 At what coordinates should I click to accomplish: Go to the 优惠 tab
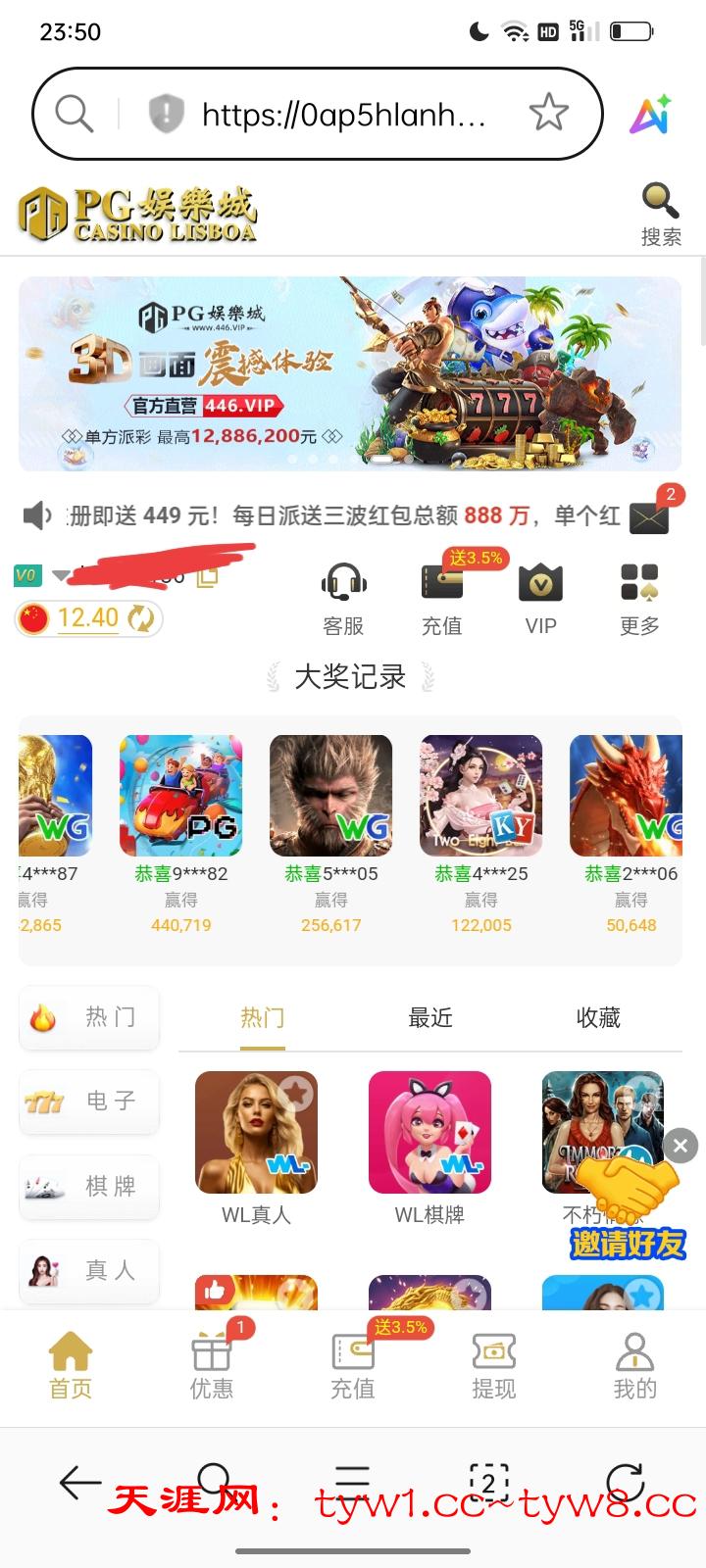212,1364
